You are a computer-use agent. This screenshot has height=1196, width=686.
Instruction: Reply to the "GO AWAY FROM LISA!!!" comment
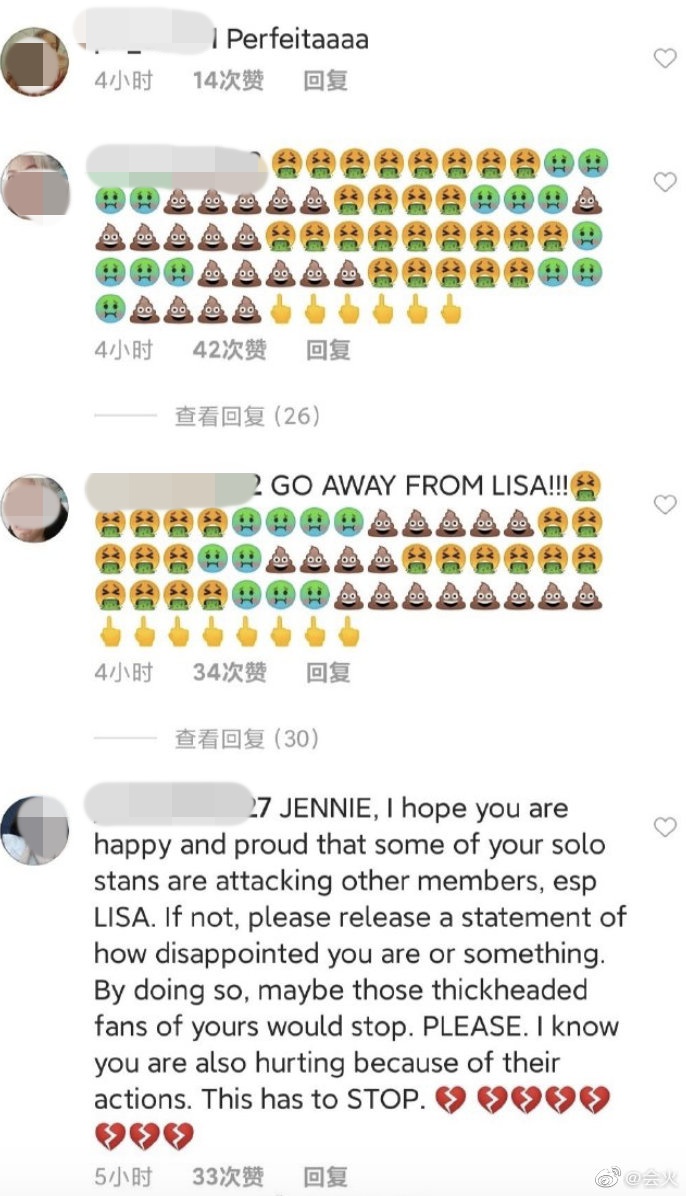(x=327, y=673)
